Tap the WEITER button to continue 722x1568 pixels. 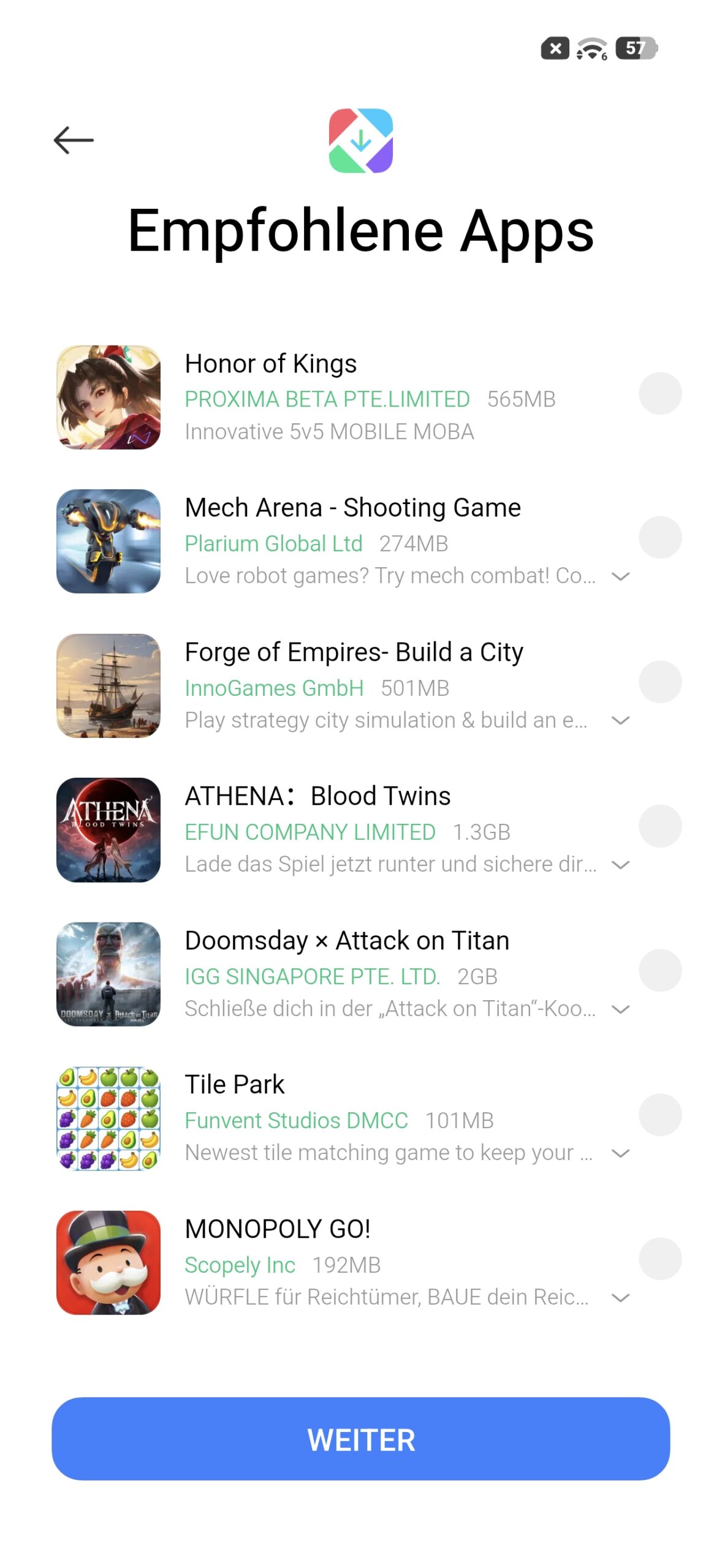point(360,1439)
